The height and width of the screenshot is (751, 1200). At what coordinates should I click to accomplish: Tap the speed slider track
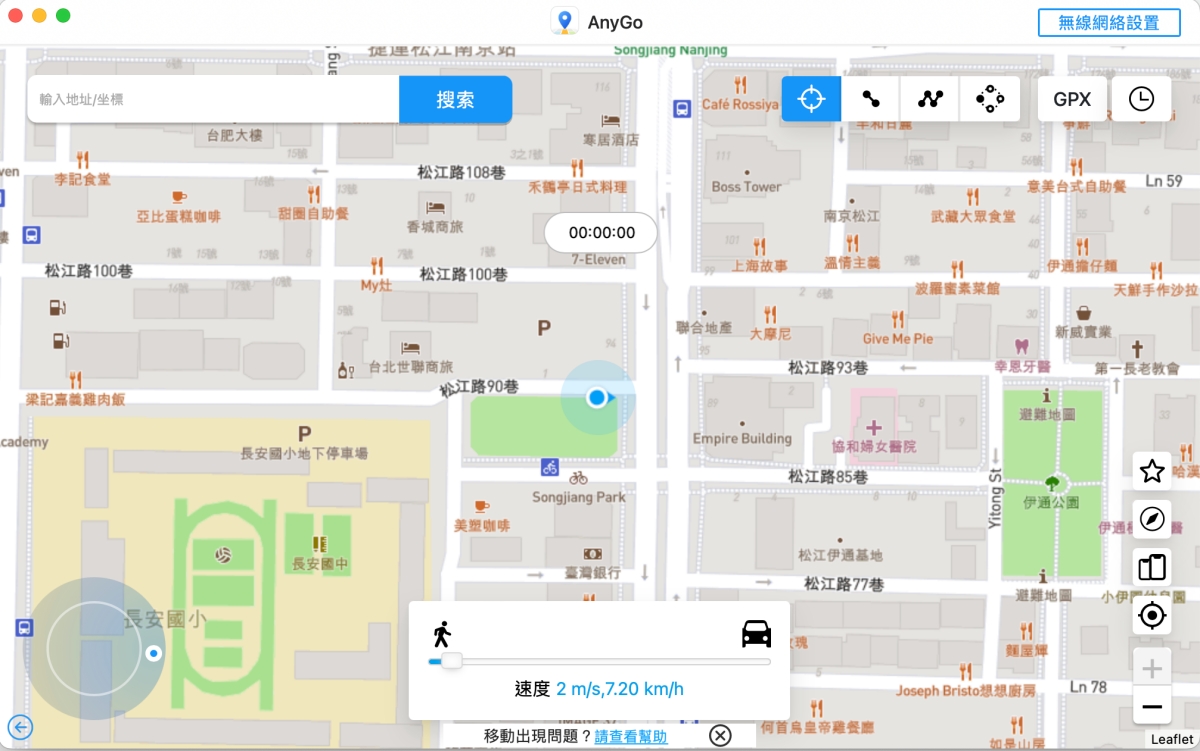point(600,661)
